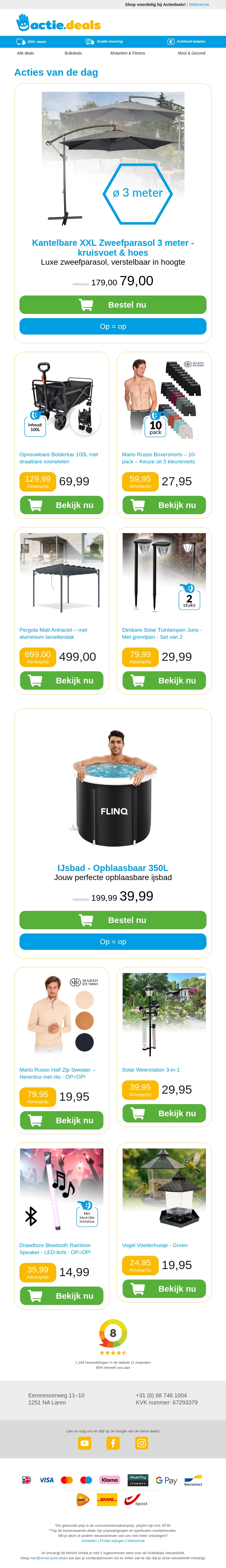Select the Mooi & Gezond category
226x1568 pixels.
[191, 53]
